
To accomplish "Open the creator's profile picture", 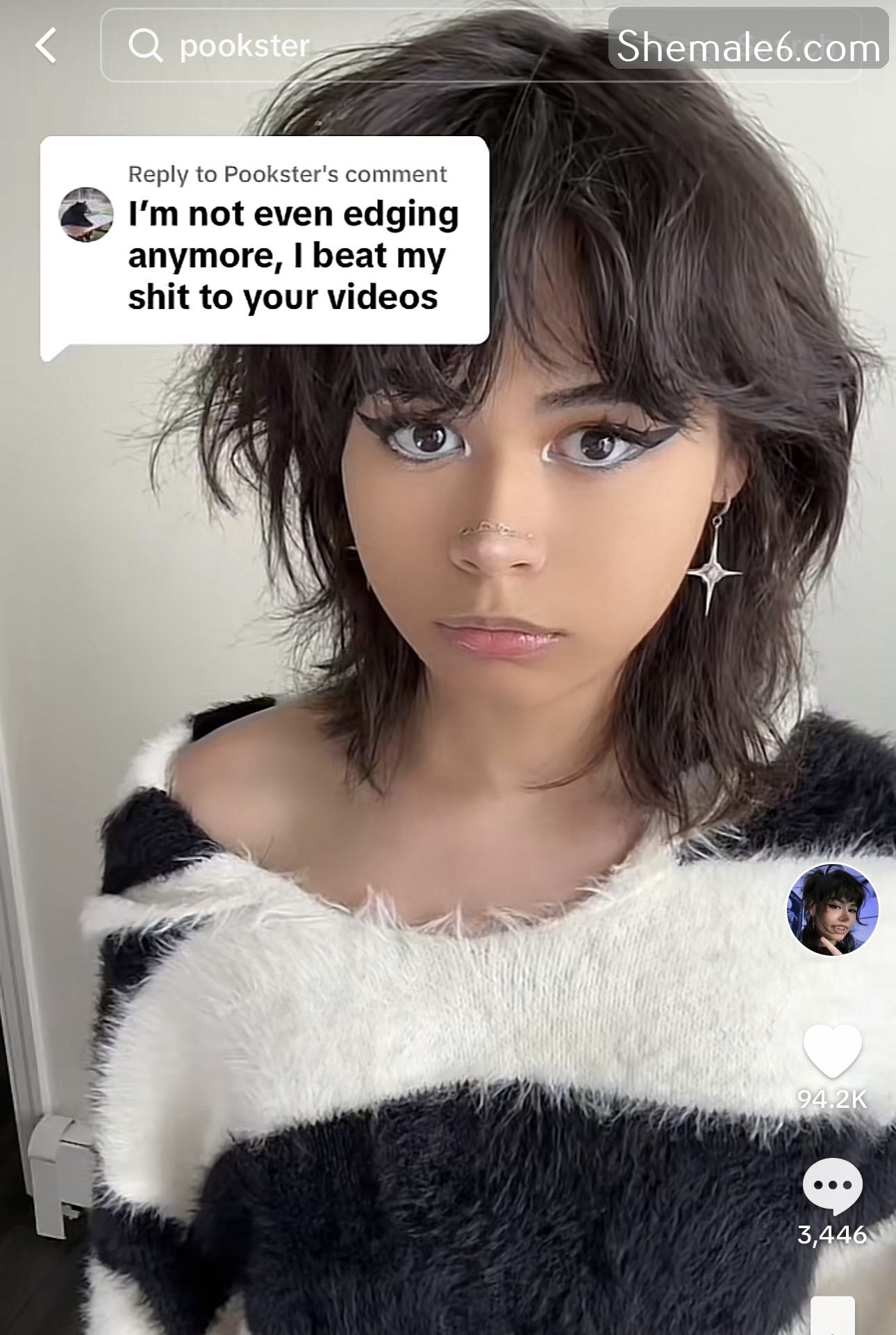I will tap(832, 909).
